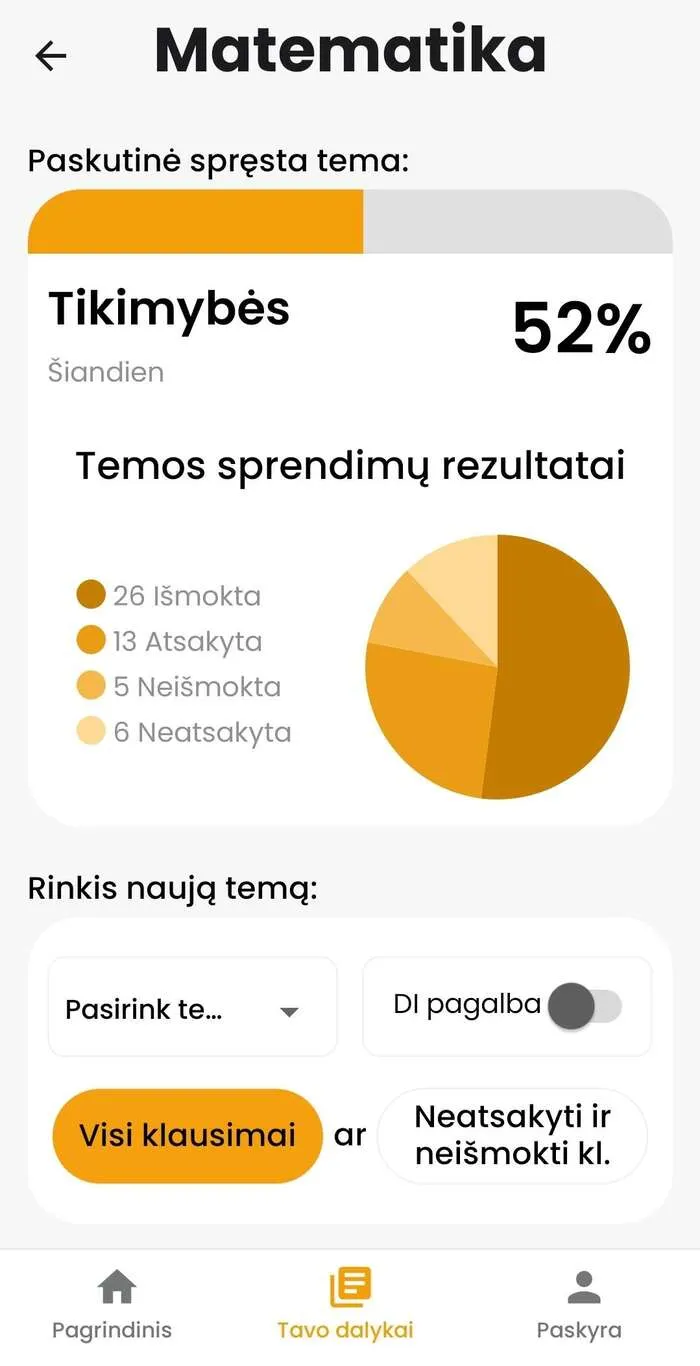Choose Neatsakyti ir neišmokti kl. button
Viewport: 700px width, 1366px height.
512,1136
